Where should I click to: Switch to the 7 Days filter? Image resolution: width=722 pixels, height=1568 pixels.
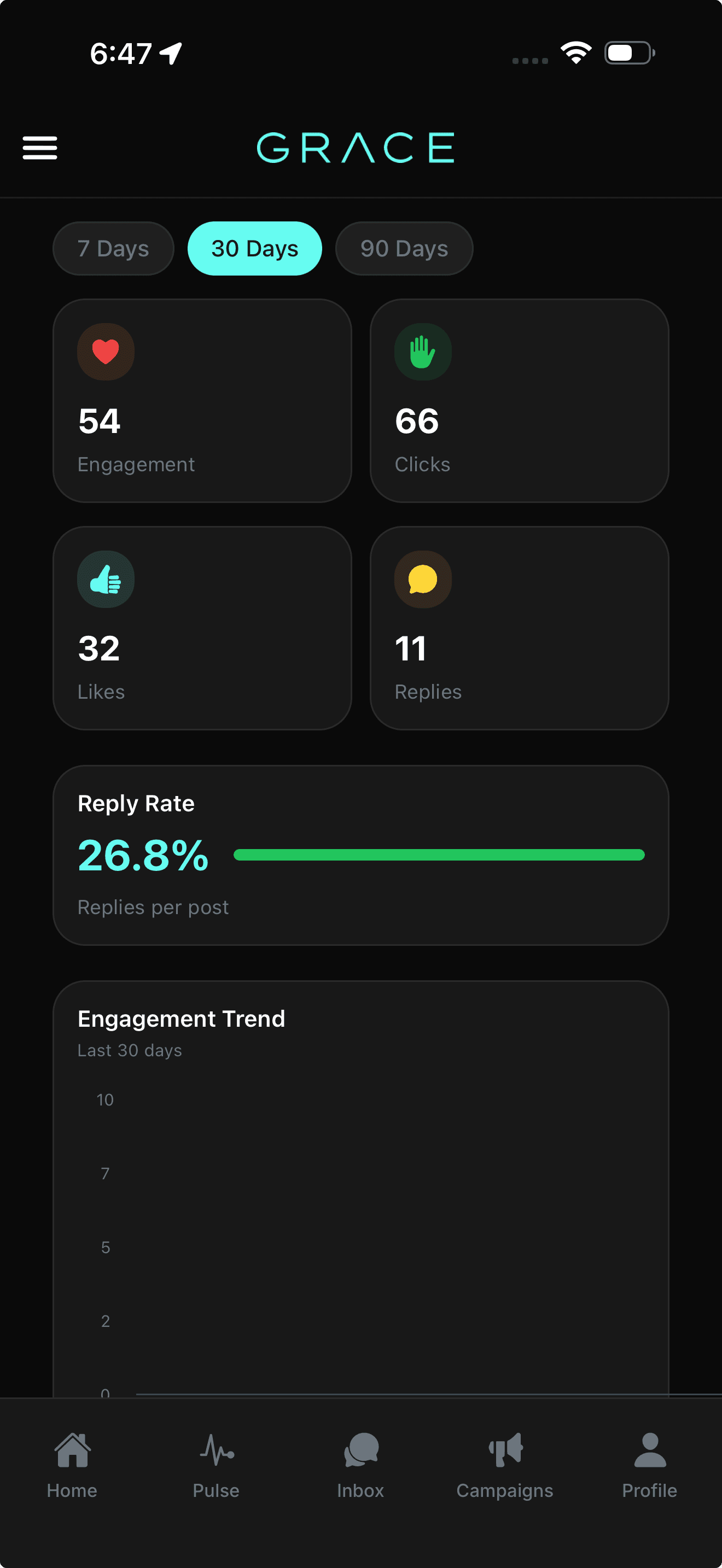[x=113, y=248]
